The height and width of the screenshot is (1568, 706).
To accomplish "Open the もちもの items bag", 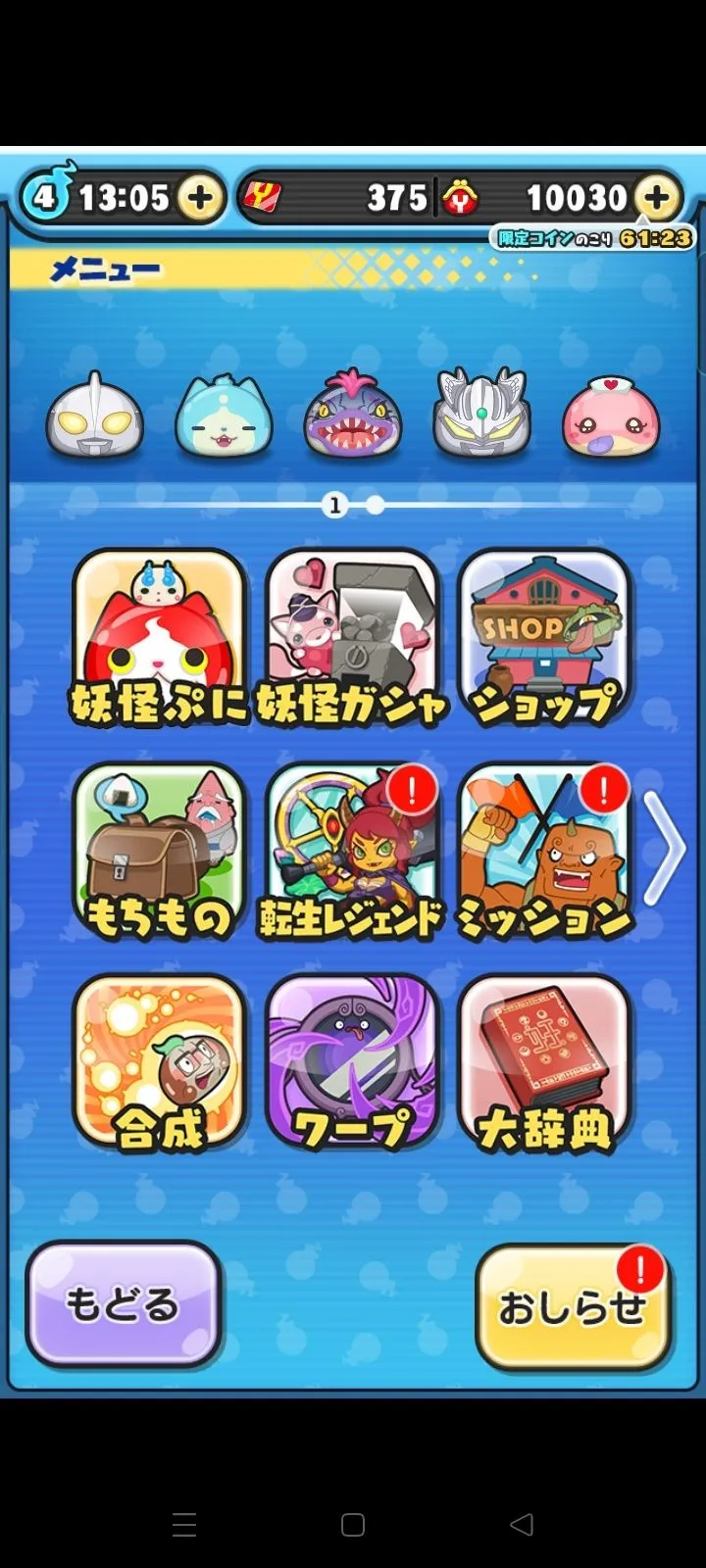I will point(159,851).
